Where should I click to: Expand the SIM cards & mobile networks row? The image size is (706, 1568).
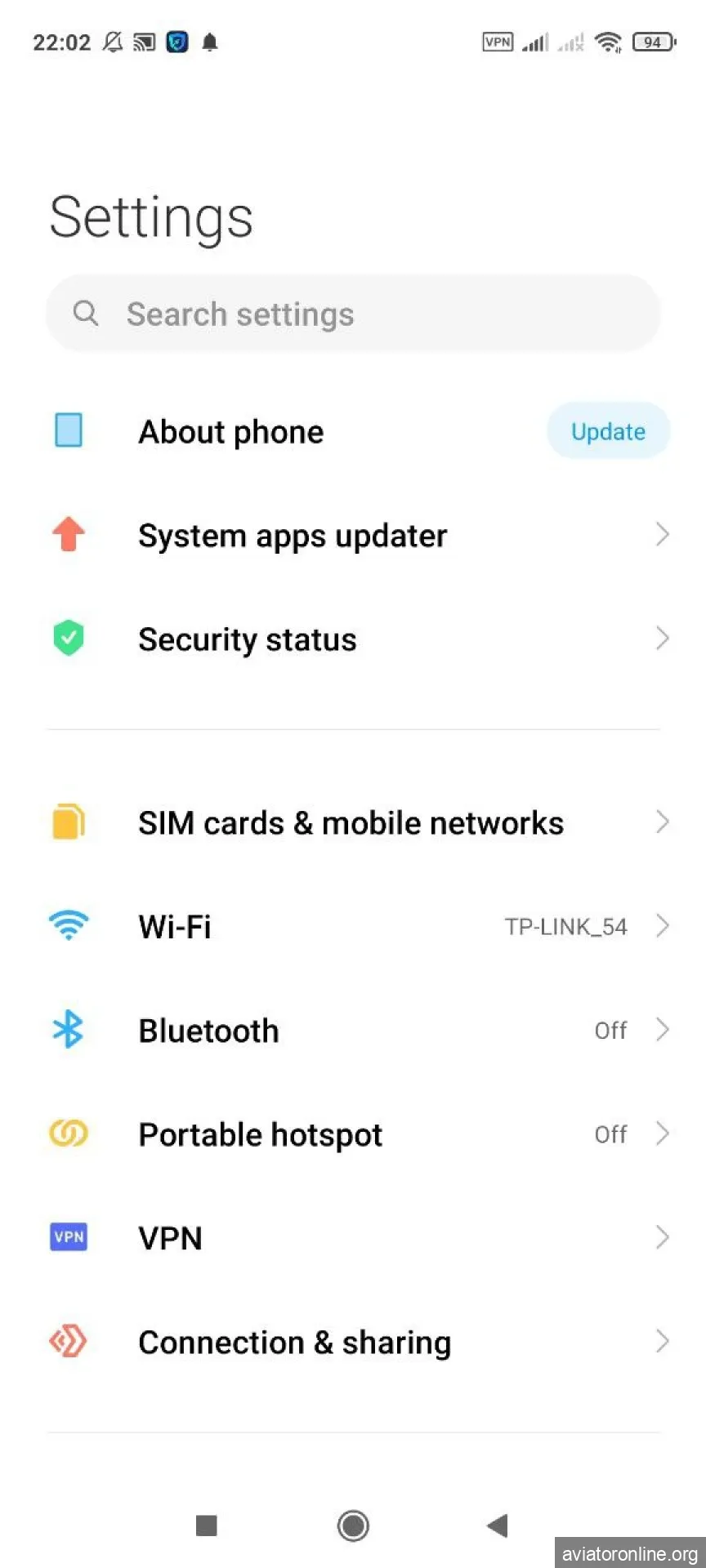coord(351,822)
